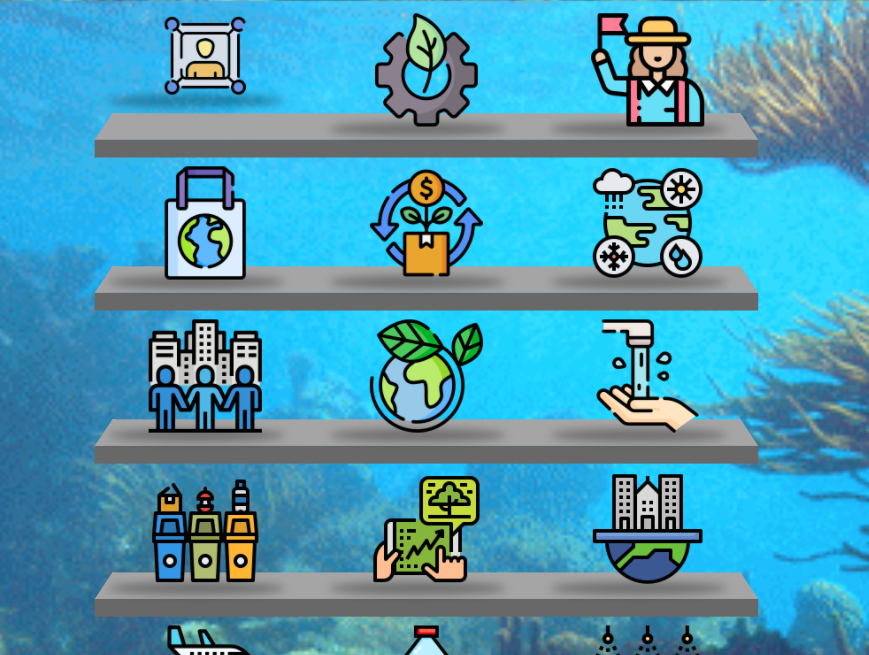Tap the person portrait frame icon

coord(205,56)
